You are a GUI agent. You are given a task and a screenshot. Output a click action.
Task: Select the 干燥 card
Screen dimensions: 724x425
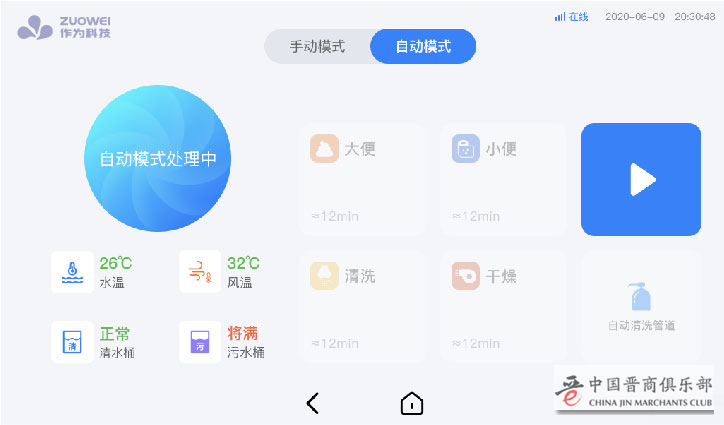coord(502,306)
